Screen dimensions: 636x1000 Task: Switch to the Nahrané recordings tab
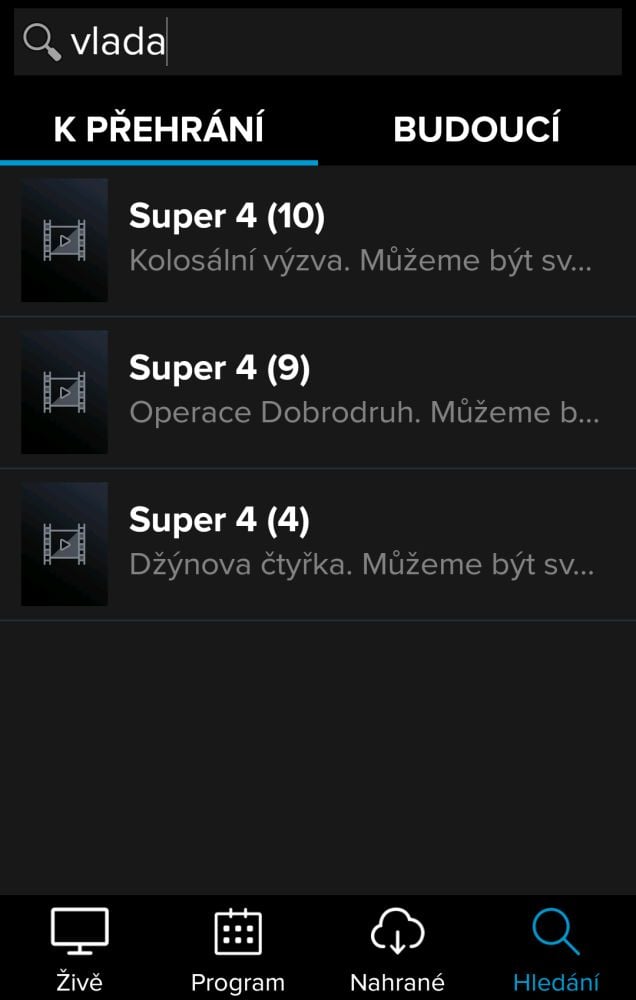tap(397, 948)
